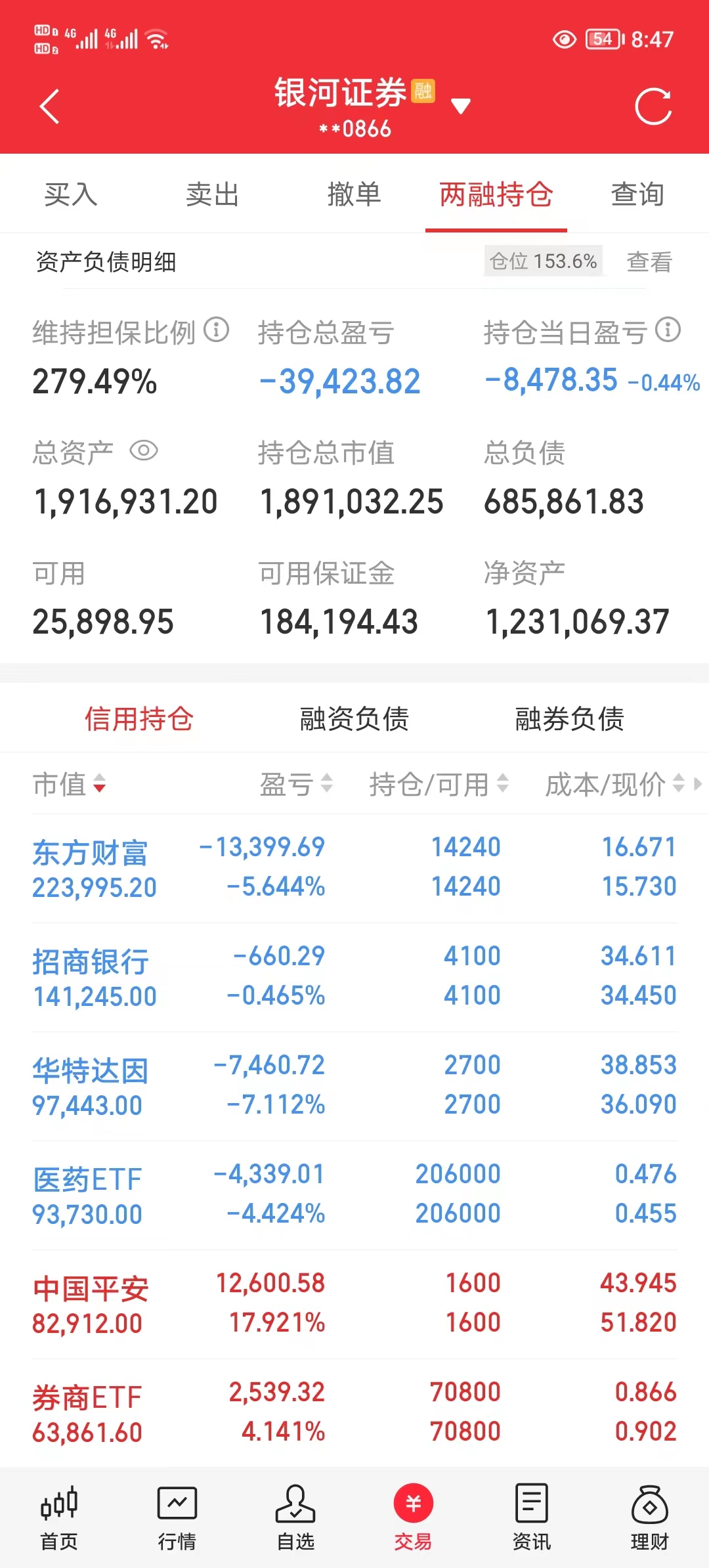The width and height of the screenshot is (709, 1568).
Task: Open the 招商银行 holding row
Action: pyautogui.click(x=354, y=976)
